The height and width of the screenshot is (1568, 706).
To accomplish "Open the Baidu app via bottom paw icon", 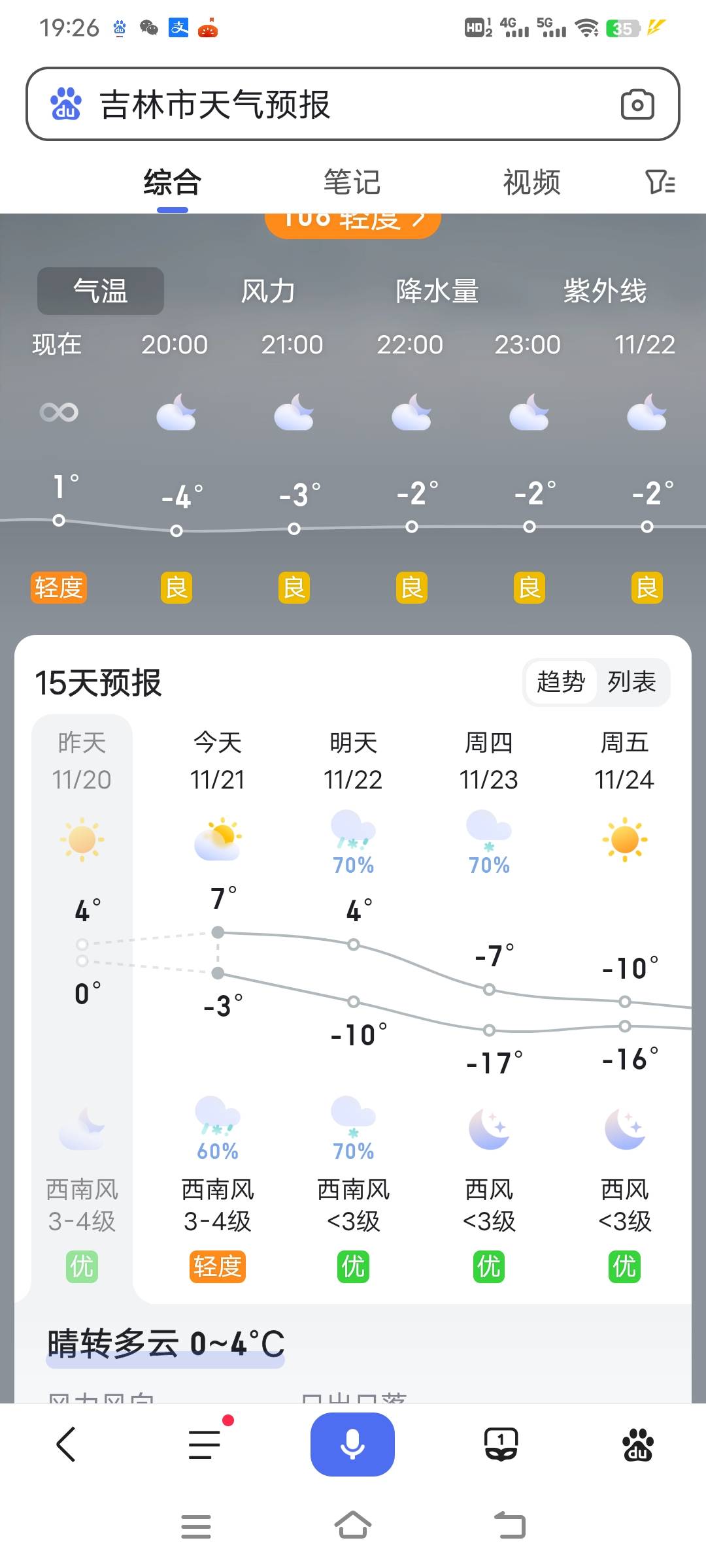I will (x=639, y=1443).
